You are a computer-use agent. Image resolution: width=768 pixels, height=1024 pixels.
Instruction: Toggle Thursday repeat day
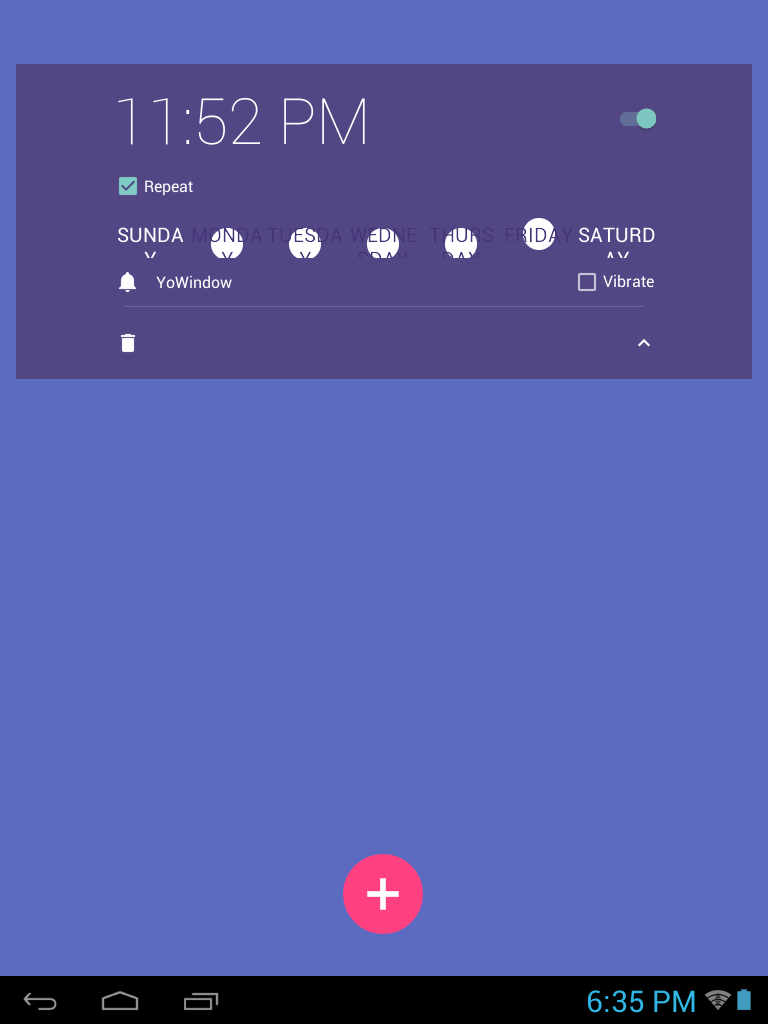pos(461,241)
